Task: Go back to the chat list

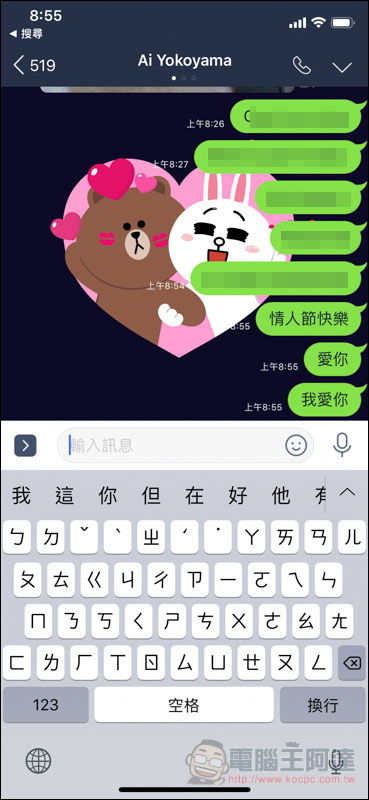Action: point(34,65)
